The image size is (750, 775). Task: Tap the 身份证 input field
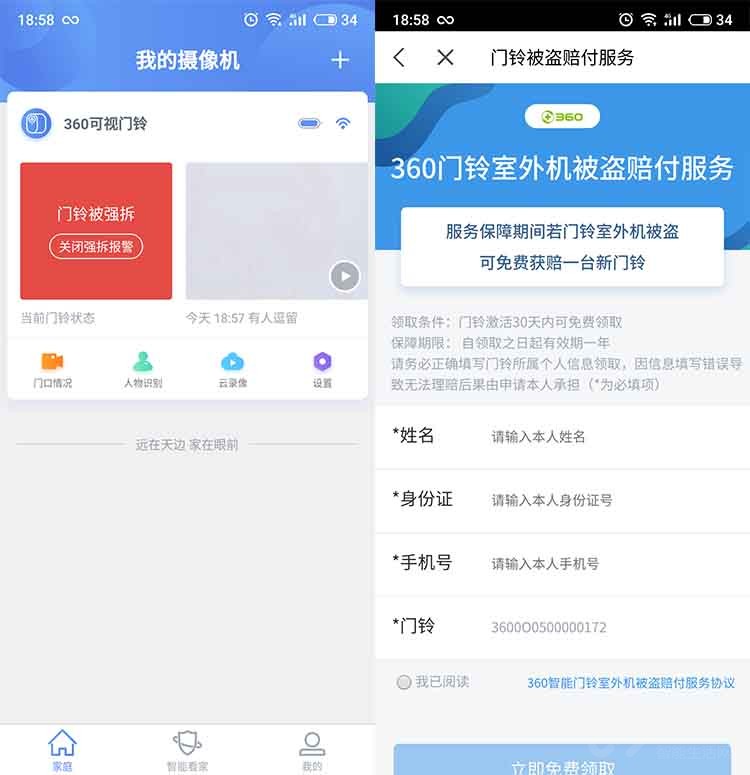(x=600, y=500)
